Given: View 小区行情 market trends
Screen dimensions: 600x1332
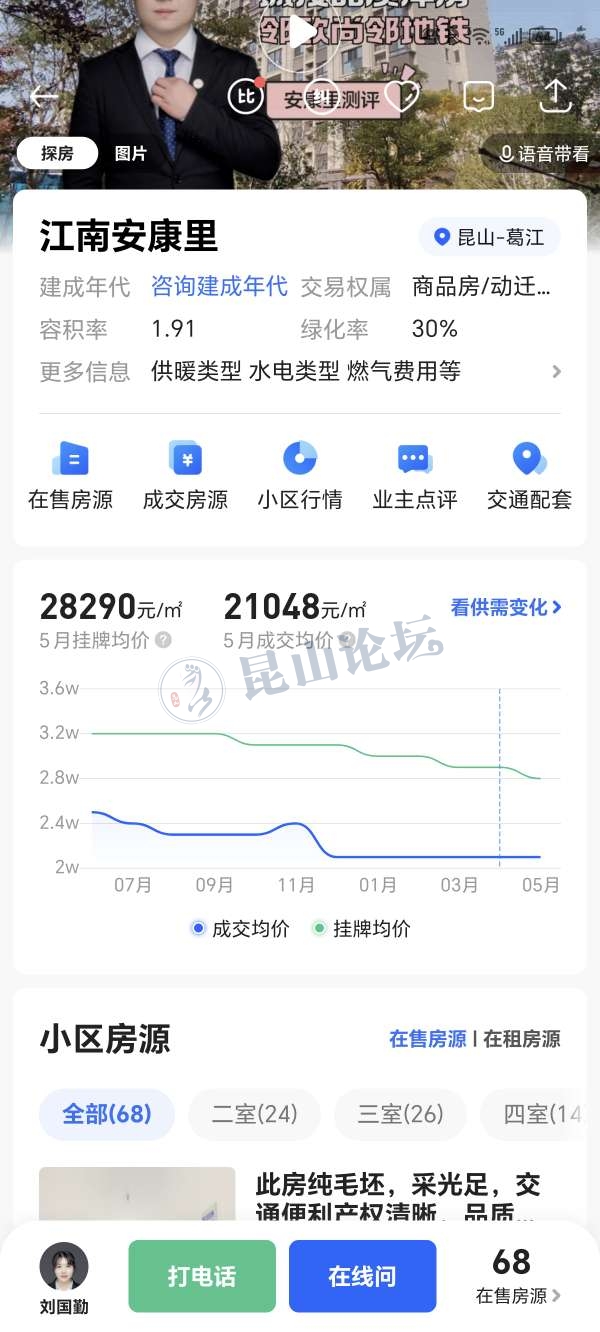Looking at the screenshot, I should coord(300,477).
